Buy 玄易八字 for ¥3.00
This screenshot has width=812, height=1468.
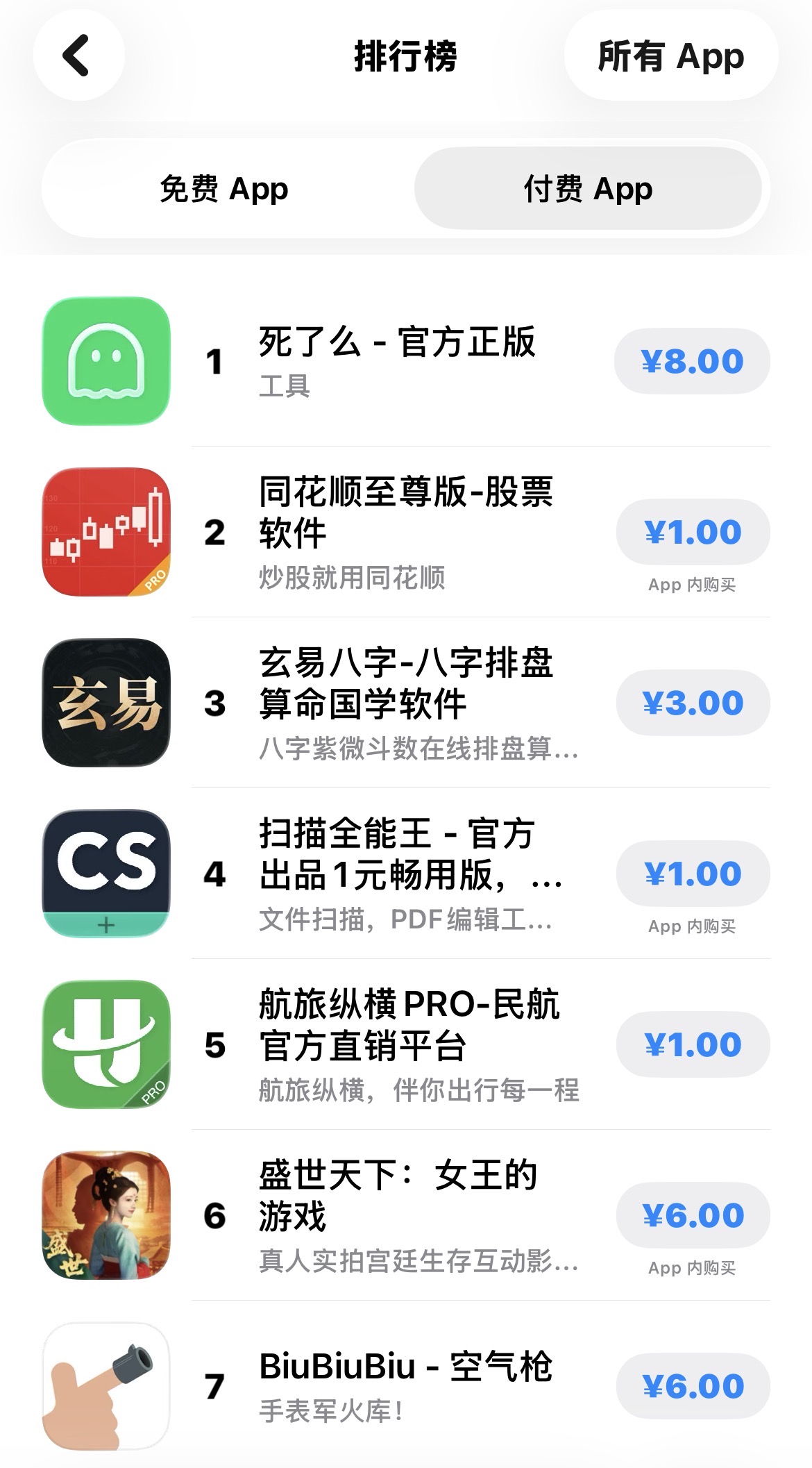(692, 703)
